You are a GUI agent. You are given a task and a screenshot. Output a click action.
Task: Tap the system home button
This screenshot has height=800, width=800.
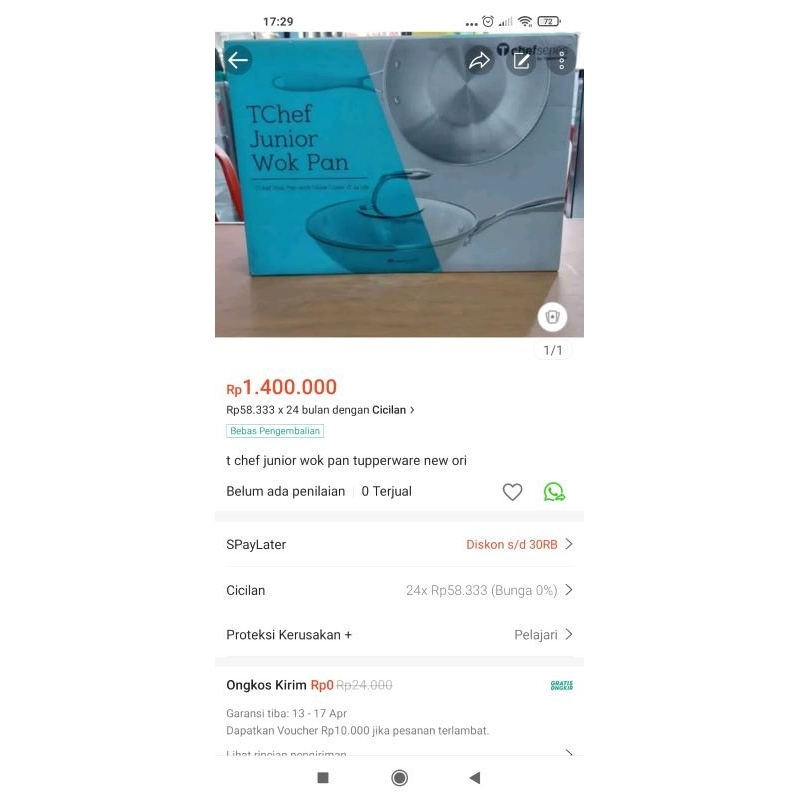pyautogui.click(x=400, y=778)
